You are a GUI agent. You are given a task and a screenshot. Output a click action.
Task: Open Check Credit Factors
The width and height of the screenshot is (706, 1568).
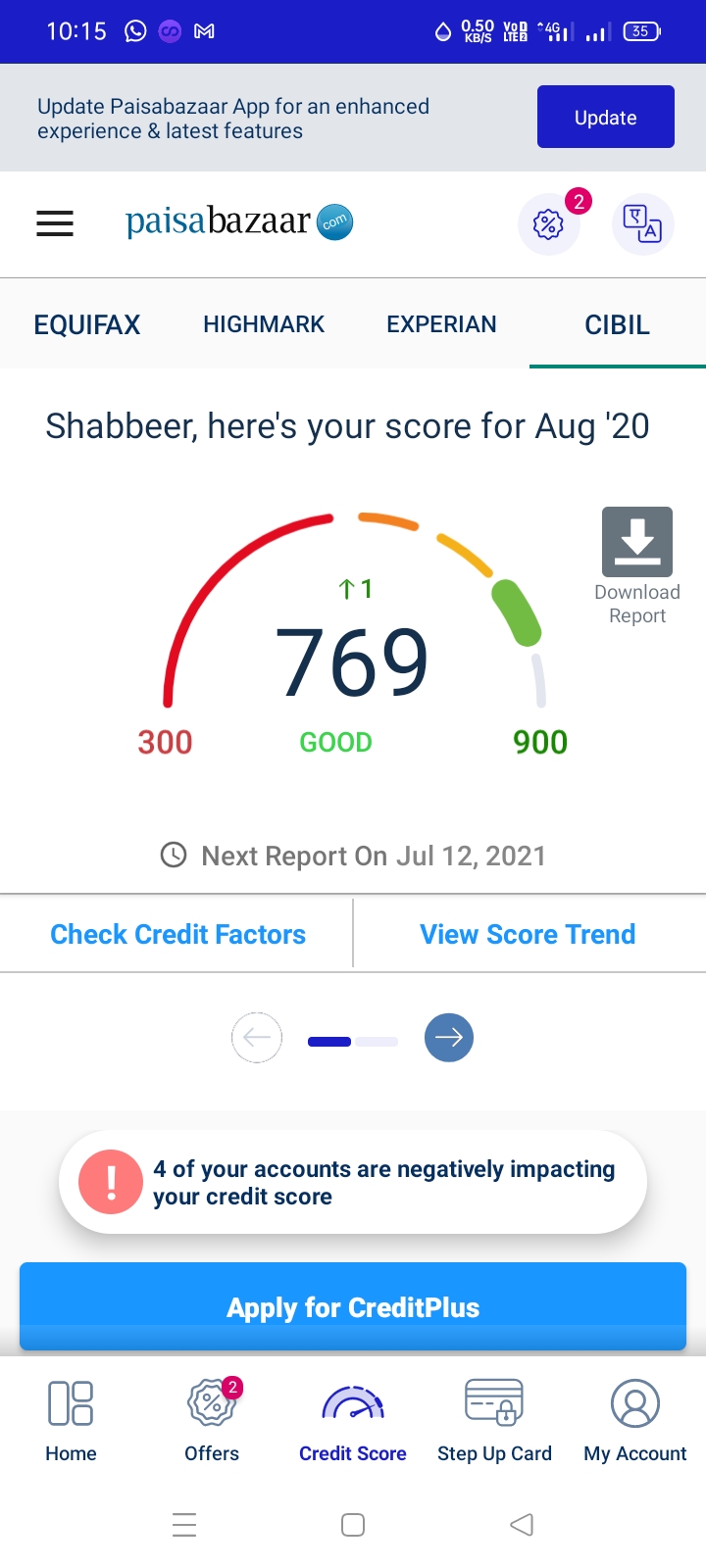(x=177, y=934)
